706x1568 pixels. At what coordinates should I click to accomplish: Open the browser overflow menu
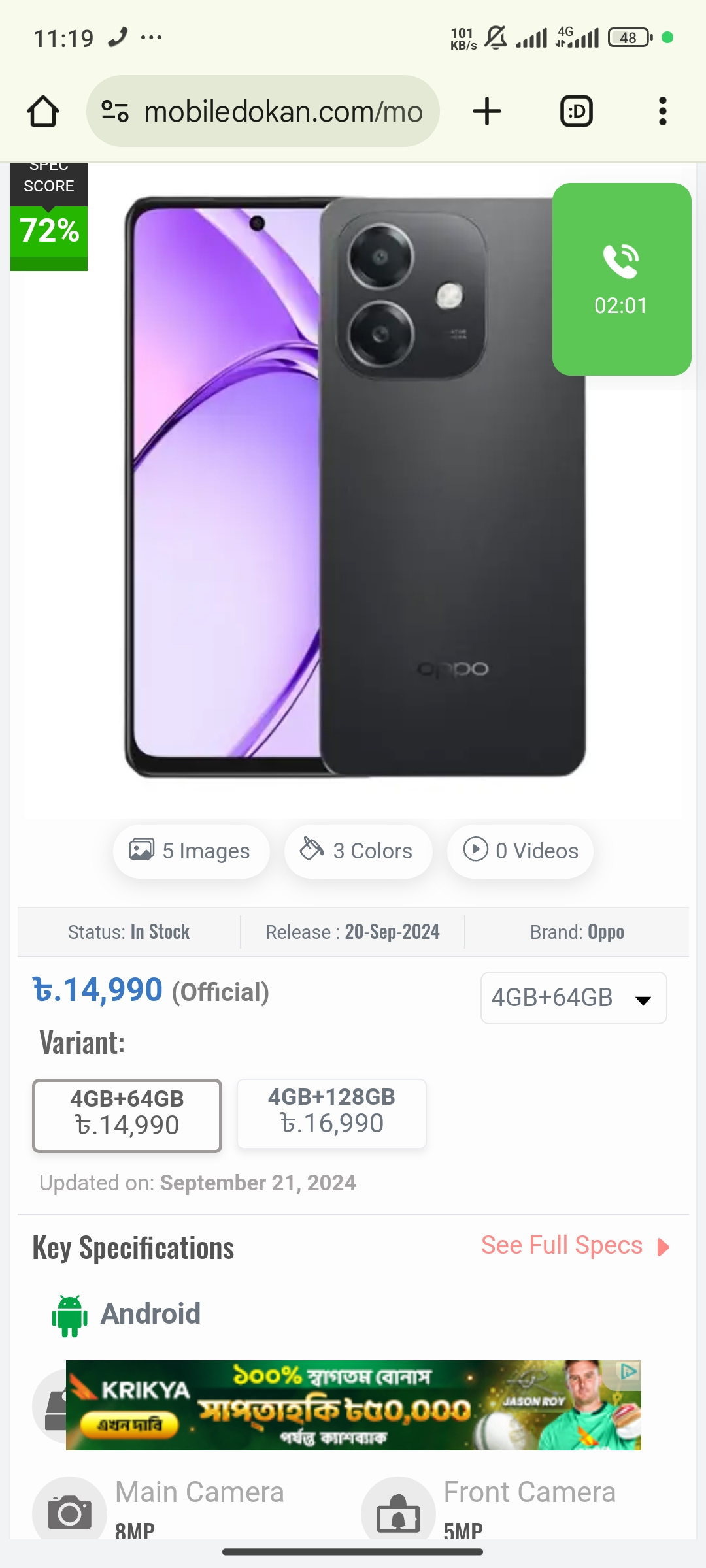point(662,111)
